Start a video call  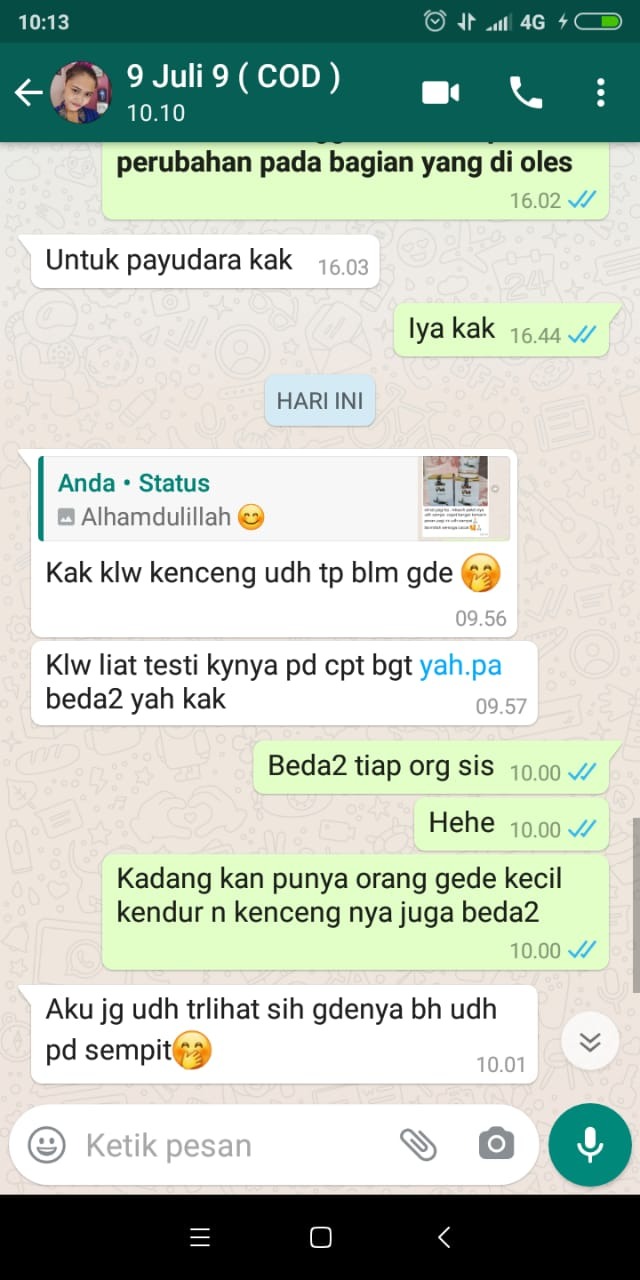(440, 93)
